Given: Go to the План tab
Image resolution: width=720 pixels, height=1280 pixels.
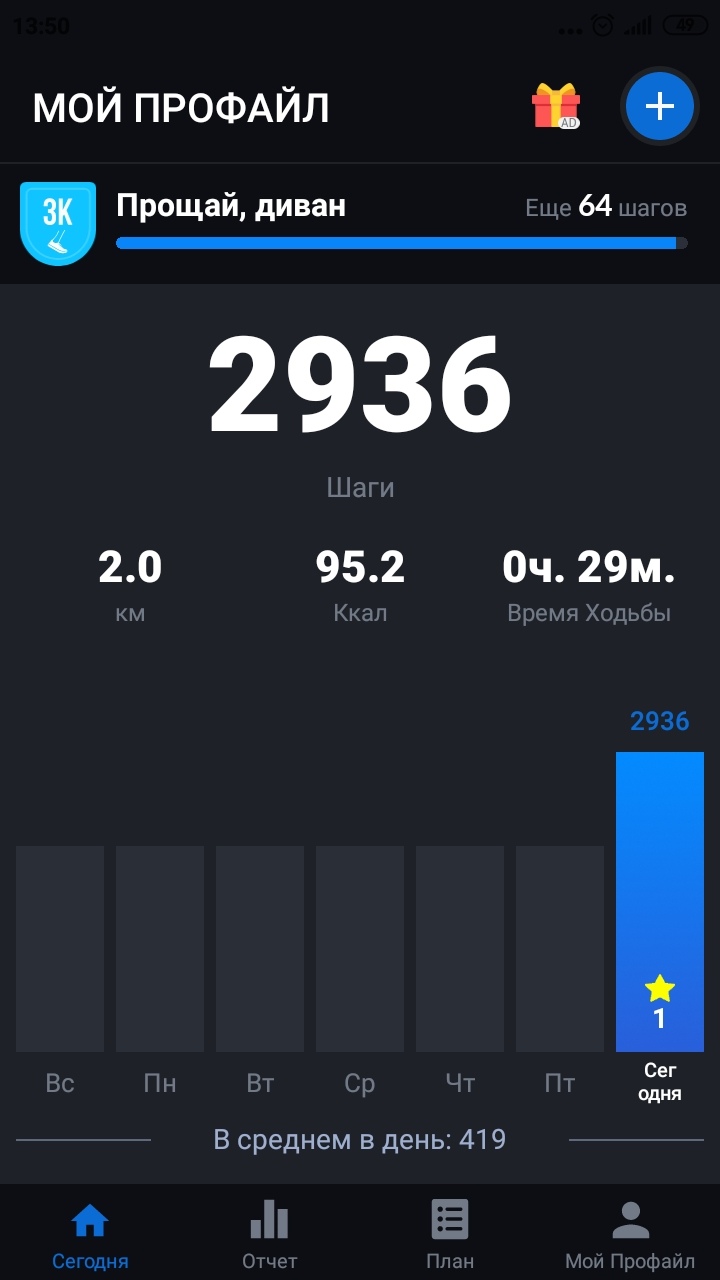Looking at the screenshot, I should click(x=450, y=1235).
